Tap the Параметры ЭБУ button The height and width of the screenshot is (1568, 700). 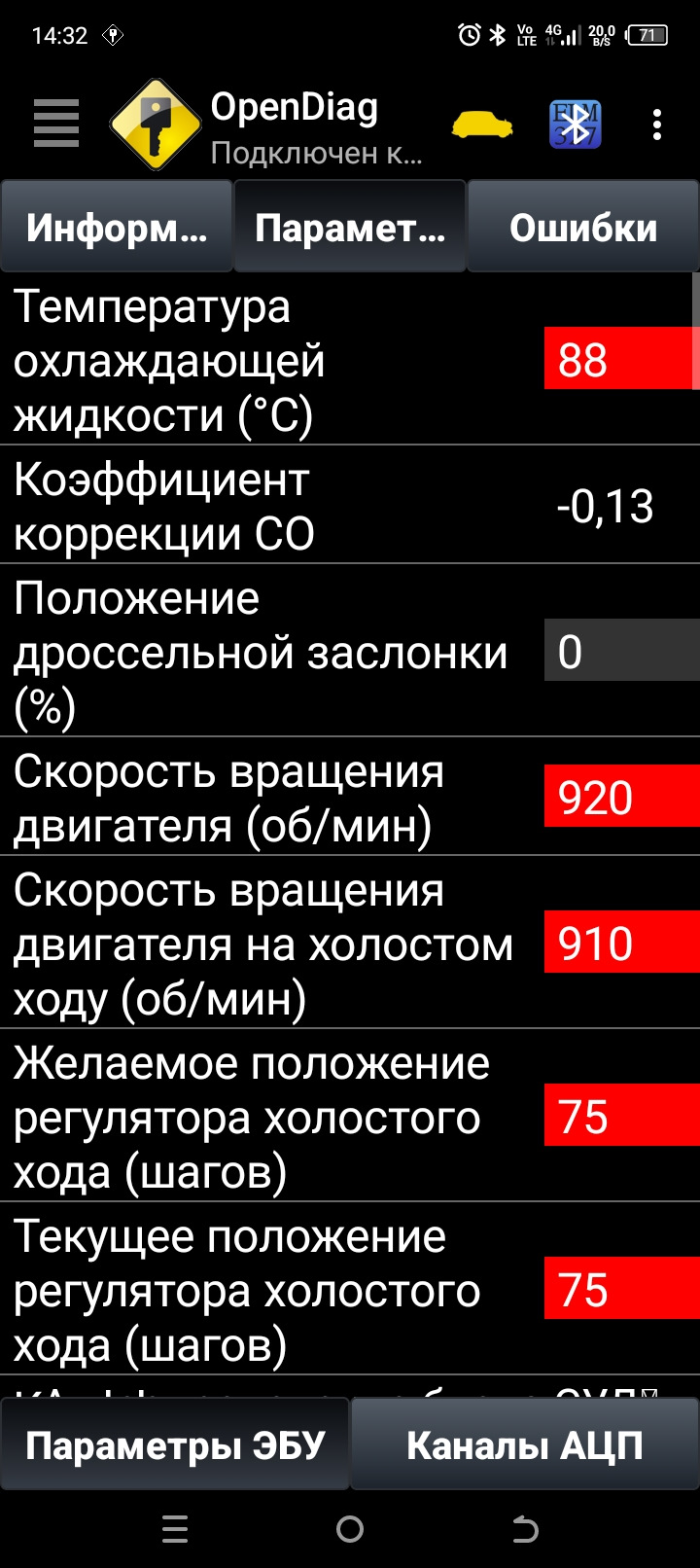click(x=175, y=1444)
